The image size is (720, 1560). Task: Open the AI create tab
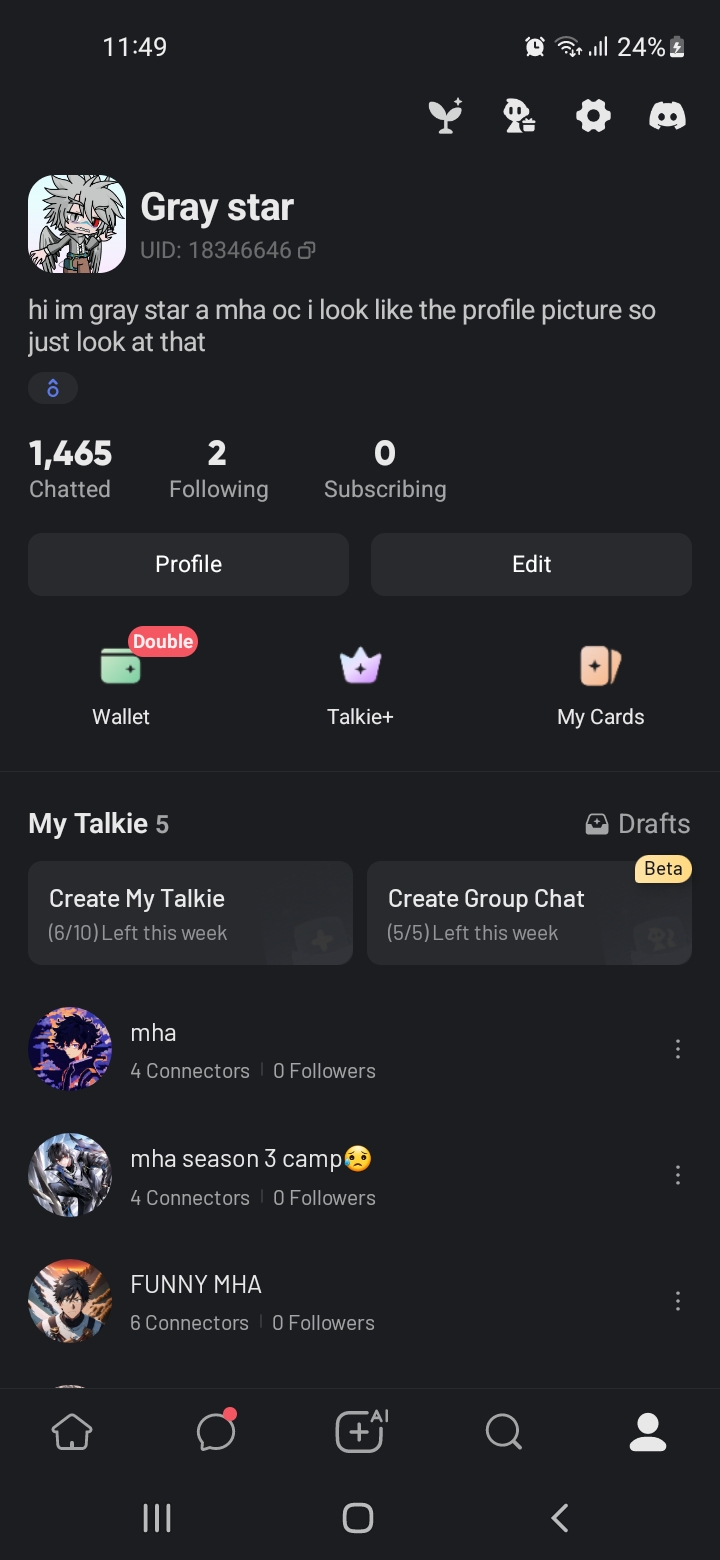[x=360, y=1432]
